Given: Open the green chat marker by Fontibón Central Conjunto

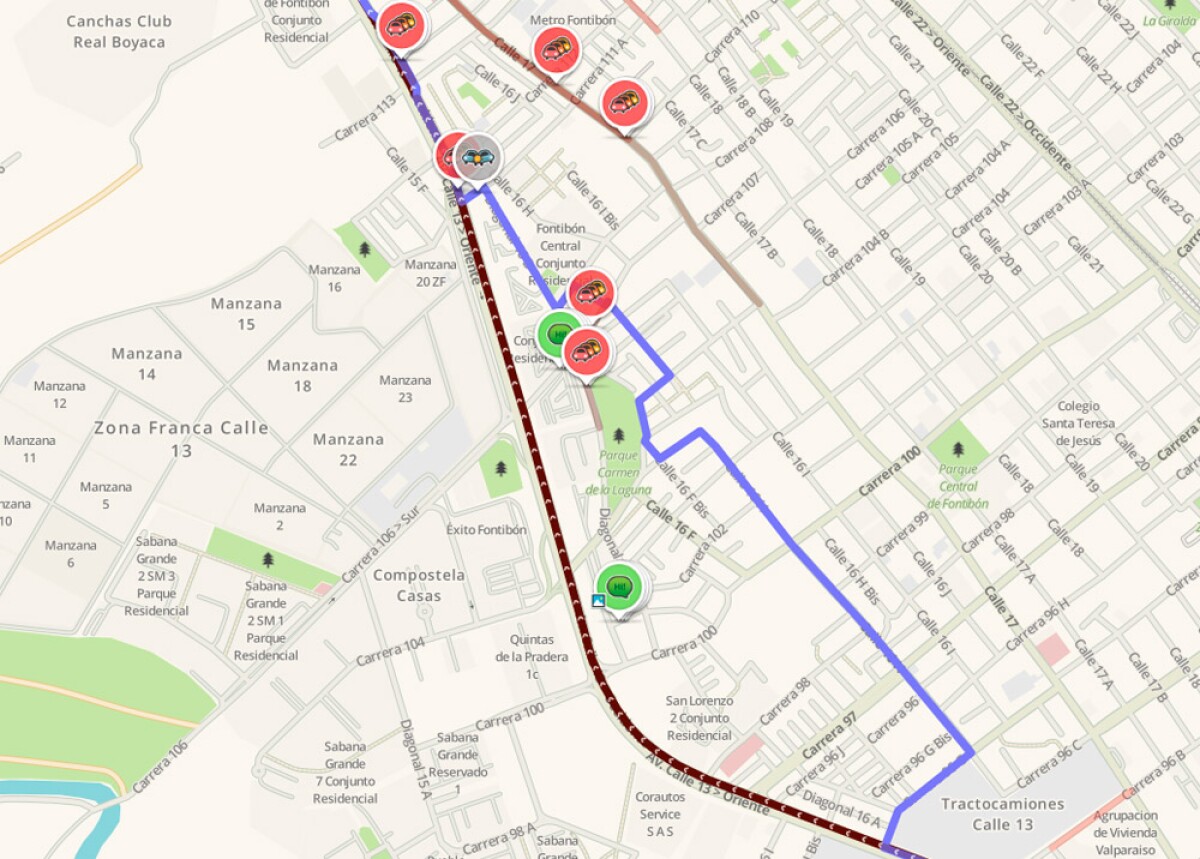Looking at the screenshot, I should click(557, 334).
